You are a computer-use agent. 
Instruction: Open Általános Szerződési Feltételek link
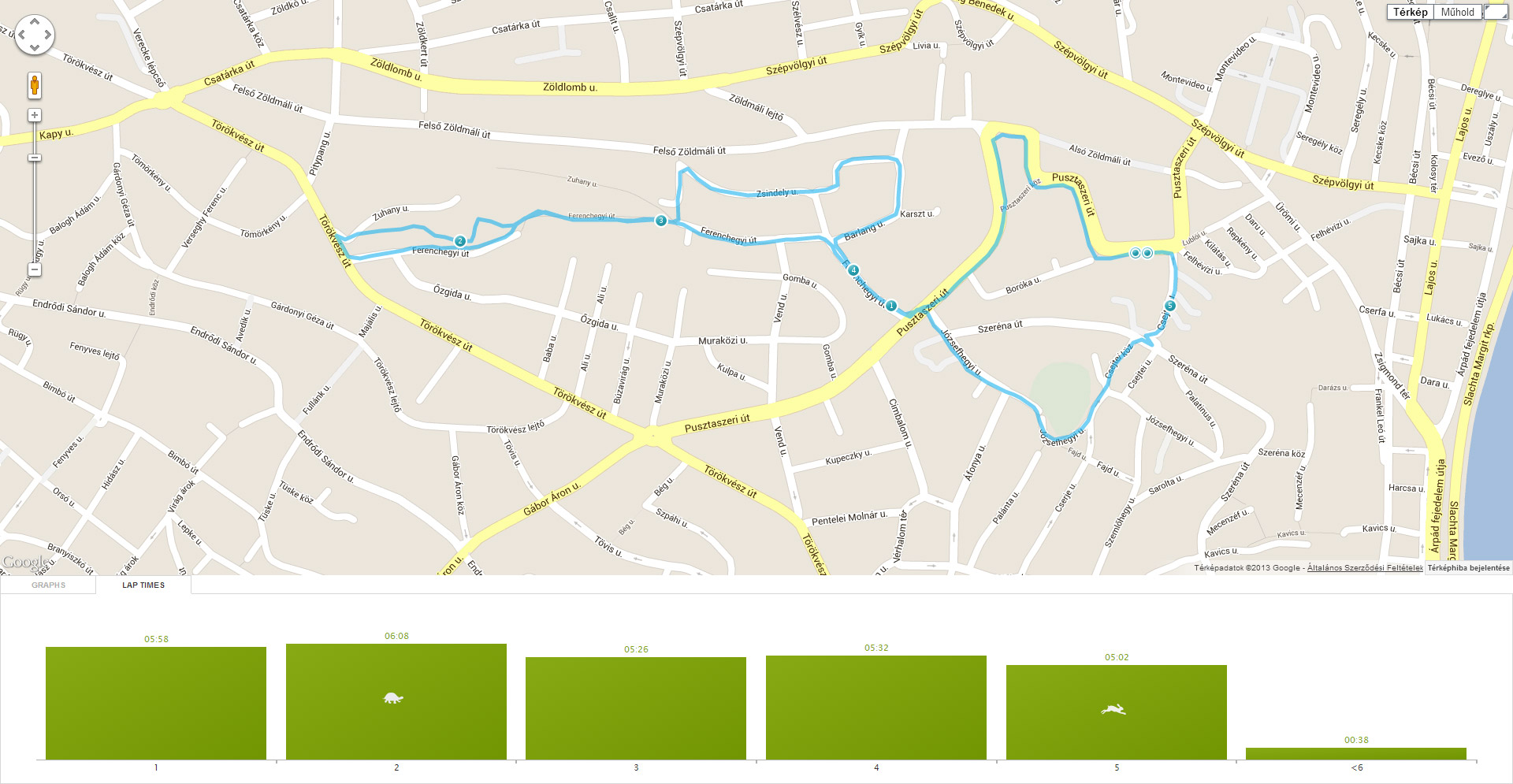[x=1365, y=567]
